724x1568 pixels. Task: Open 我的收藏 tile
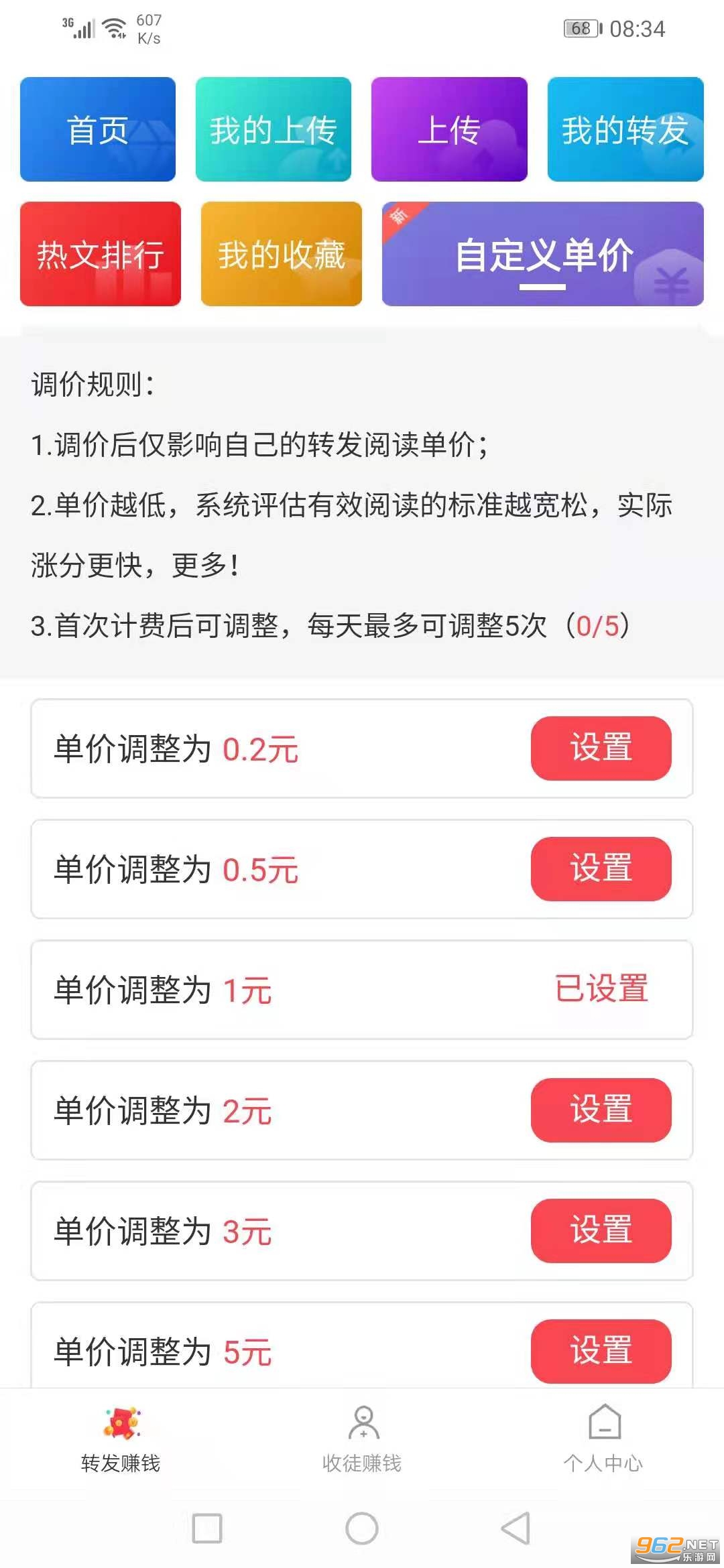(282, 254)
